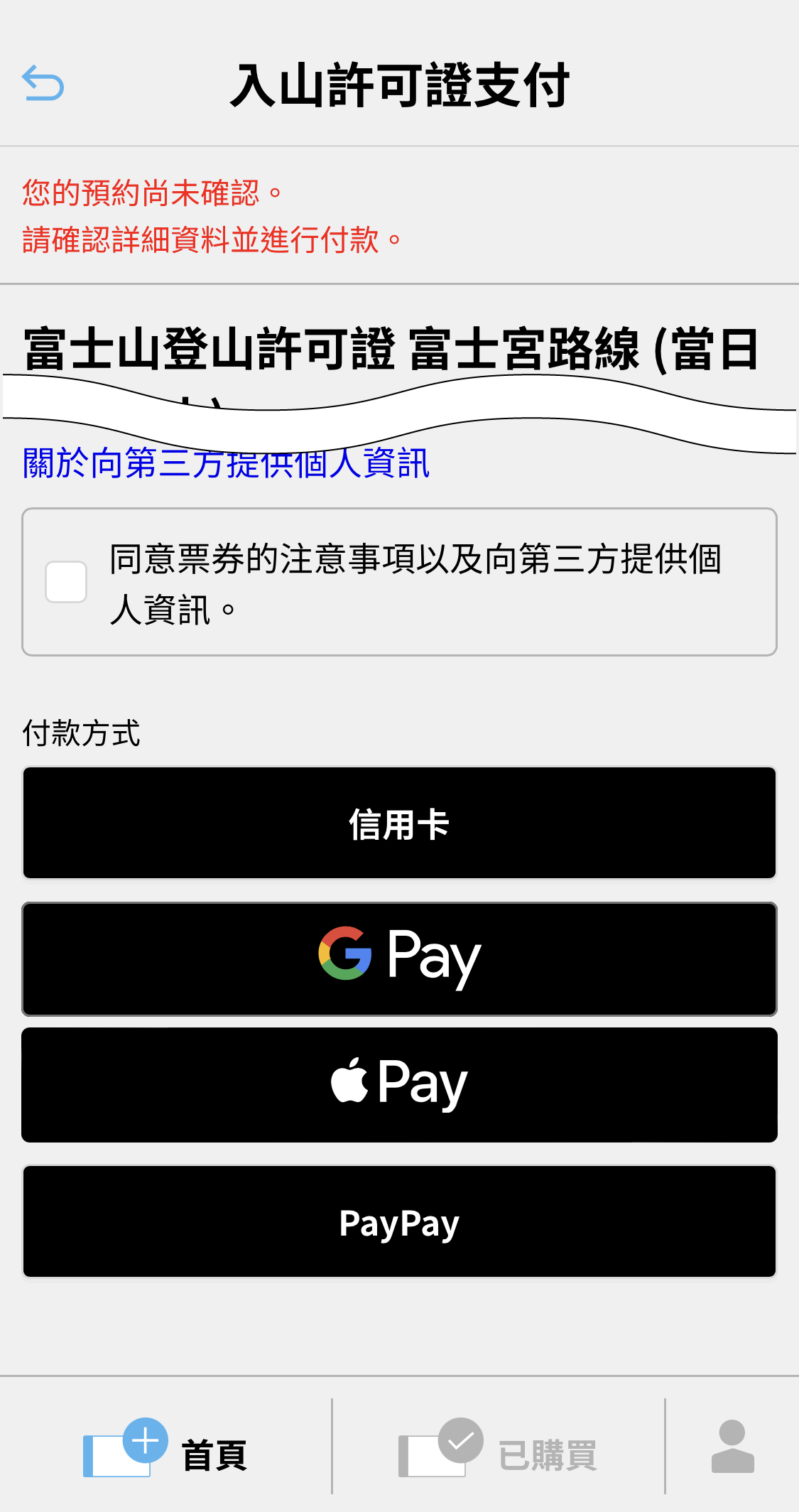The width and height of the screenshot is (799, 1512).
Task: Open the profile tab
Action: click(732, 1447)
